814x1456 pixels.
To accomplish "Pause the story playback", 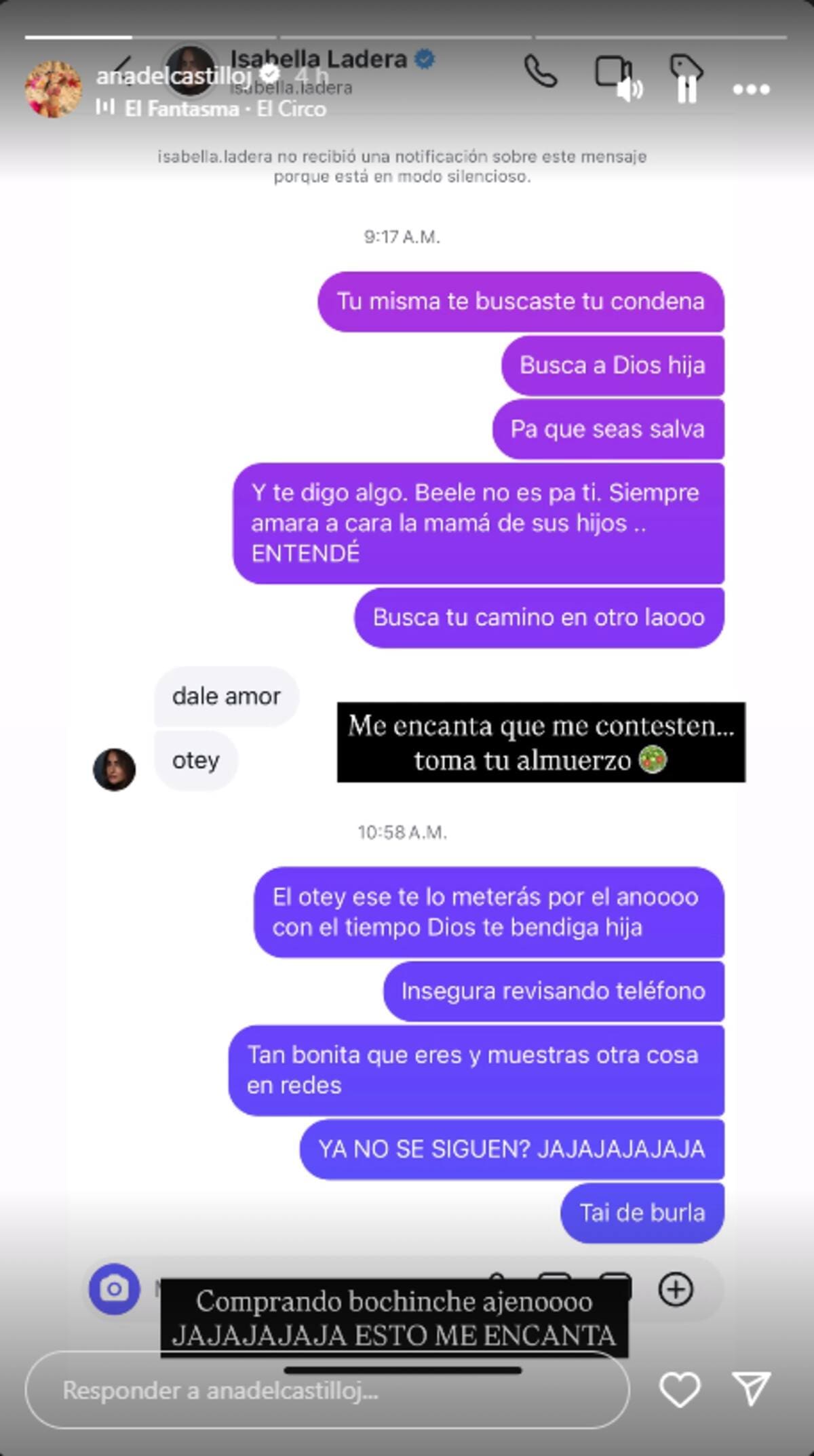I will point(687,90).
